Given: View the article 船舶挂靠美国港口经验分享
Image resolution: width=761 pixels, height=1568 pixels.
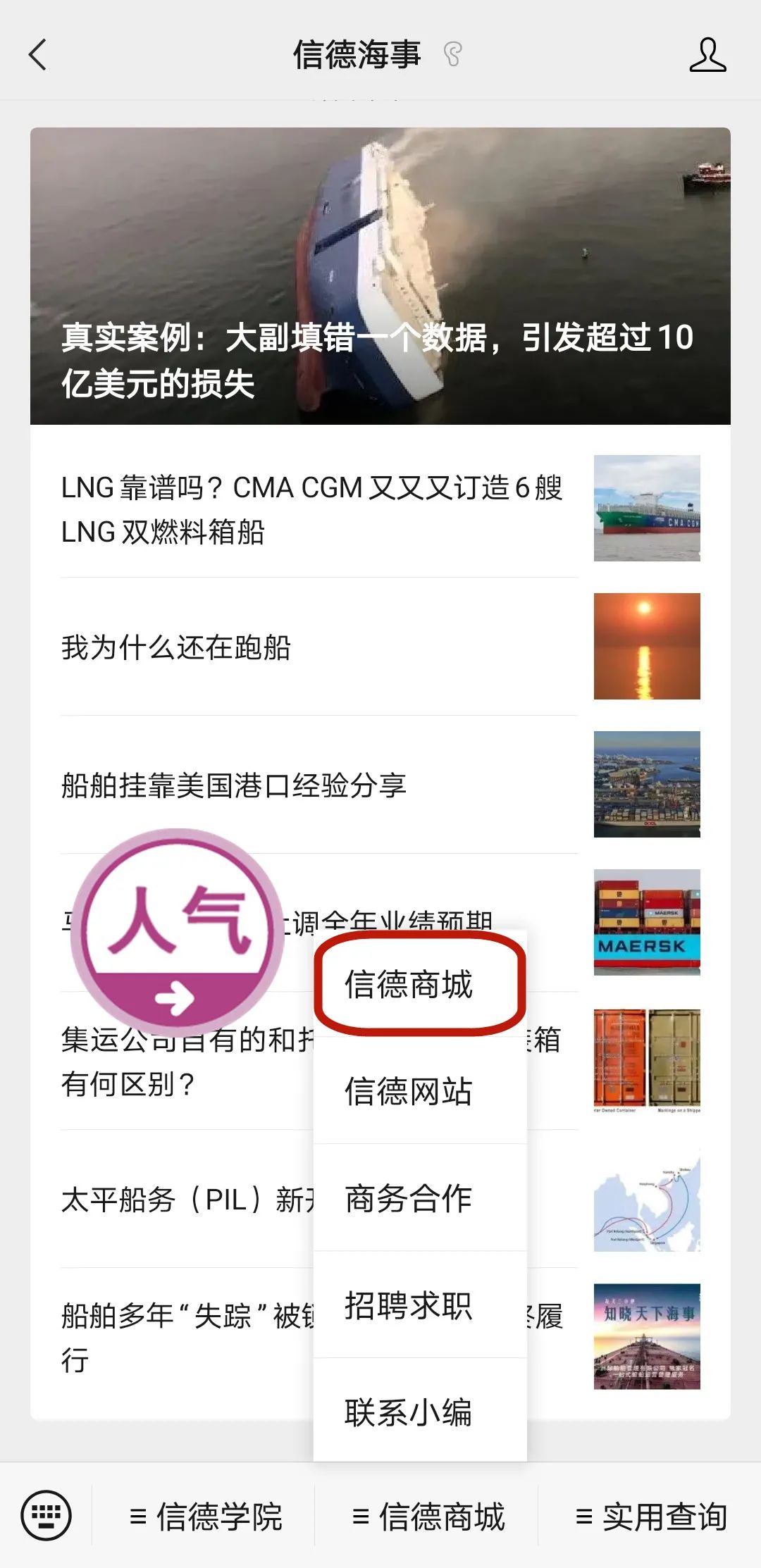Looking at the screenshot, I should [234, 785].
